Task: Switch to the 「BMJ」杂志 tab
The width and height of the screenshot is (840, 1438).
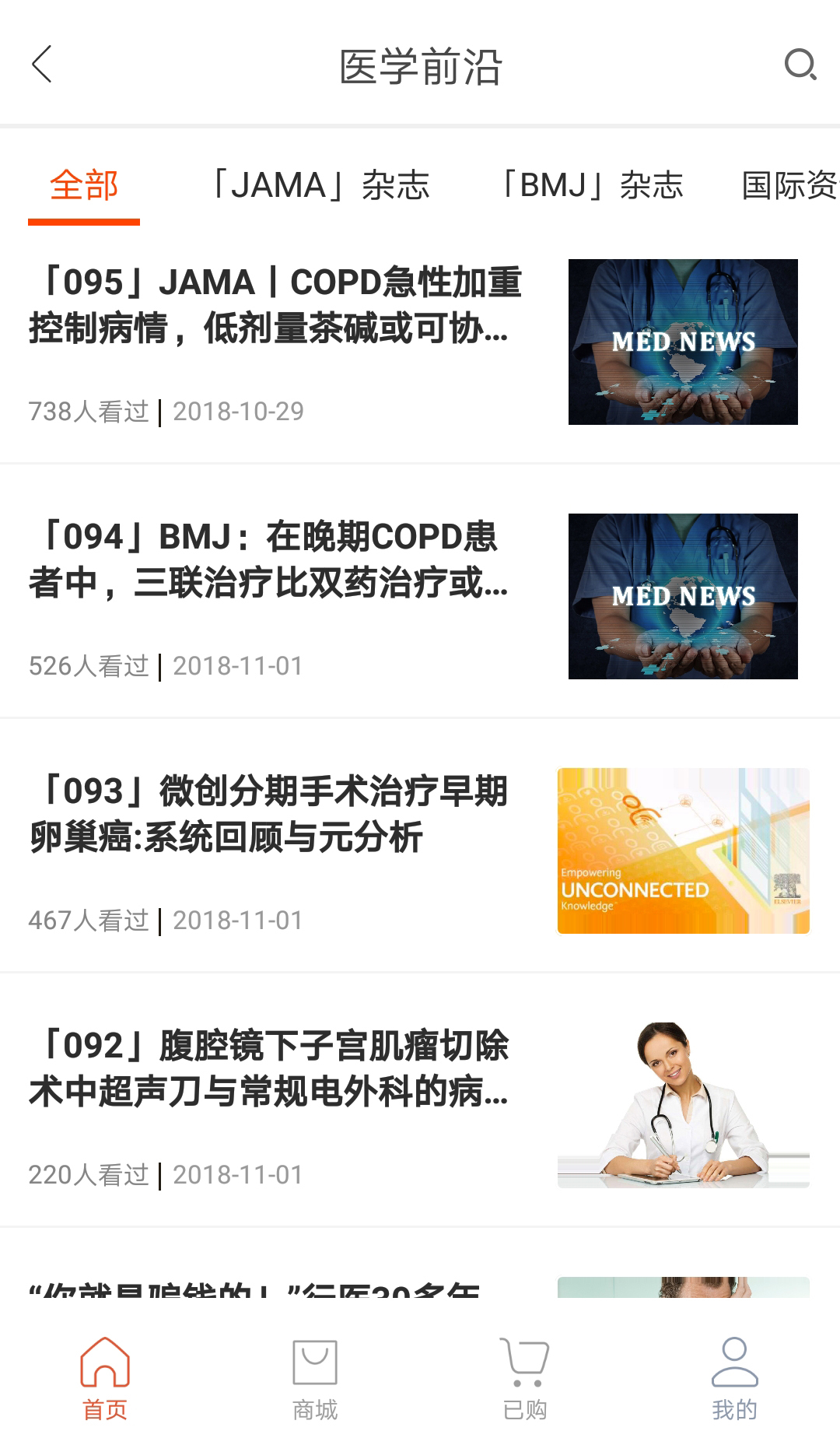Action: click(595, 185)
